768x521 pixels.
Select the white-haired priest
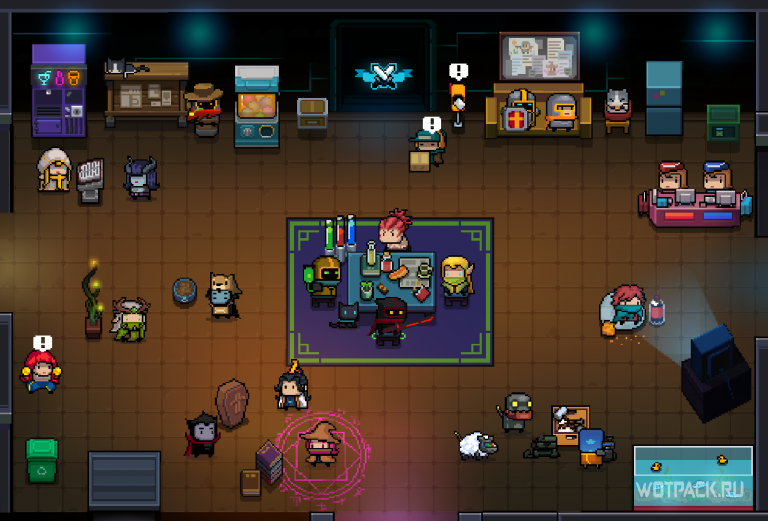[53, 171]
